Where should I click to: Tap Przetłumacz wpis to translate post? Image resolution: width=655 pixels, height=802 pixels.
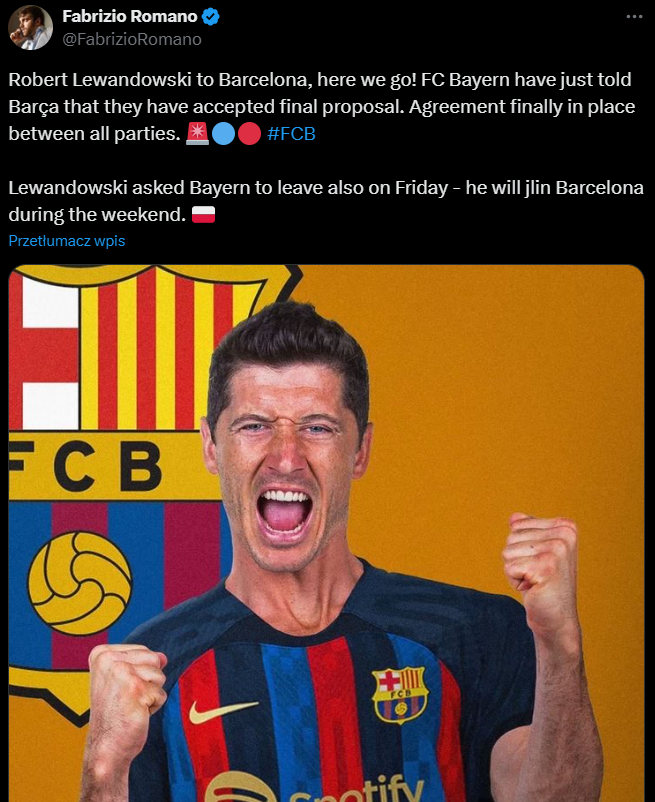point(67,241)
